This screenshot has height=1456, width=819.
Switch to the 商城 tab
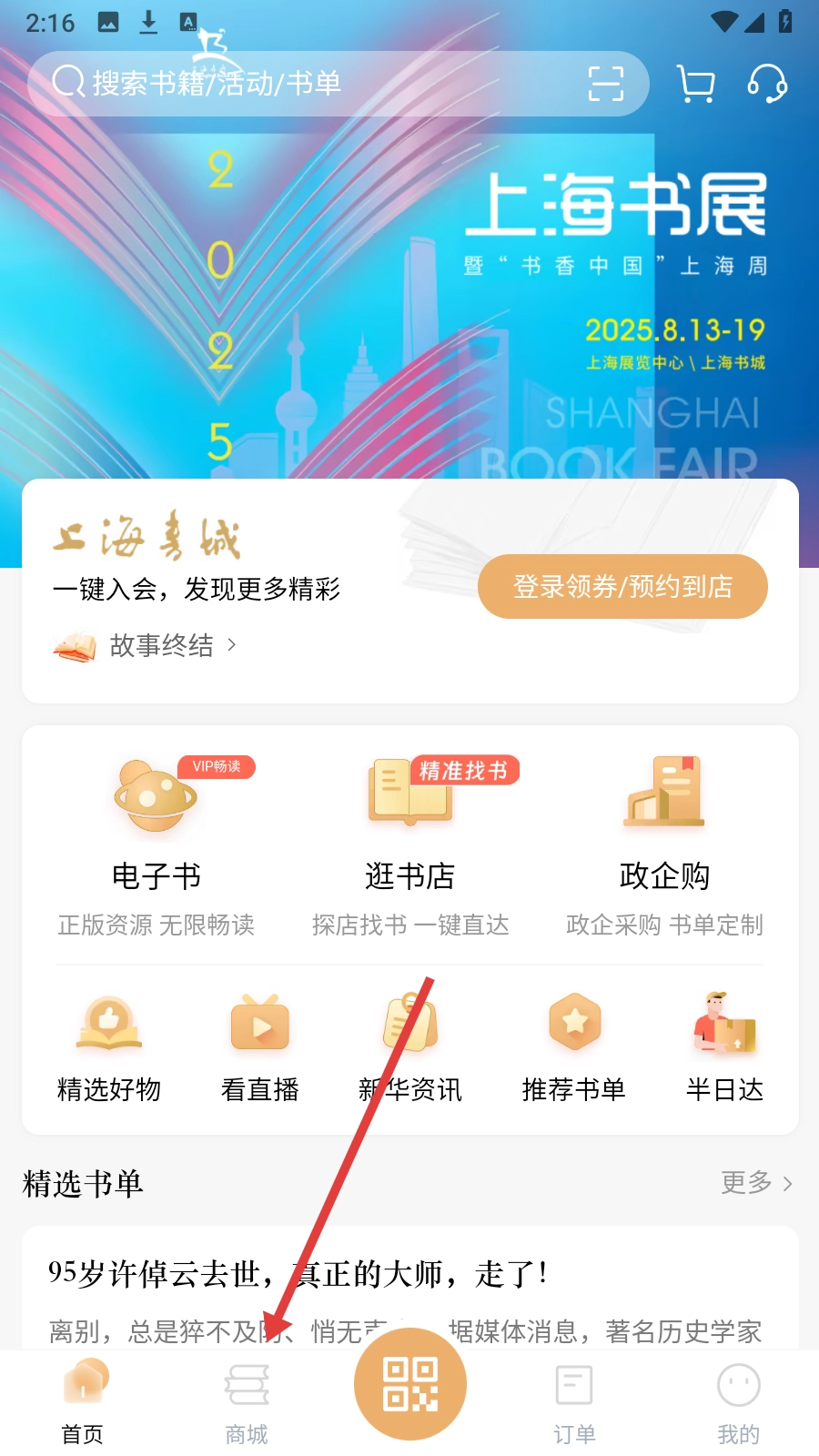(247, 1403)
